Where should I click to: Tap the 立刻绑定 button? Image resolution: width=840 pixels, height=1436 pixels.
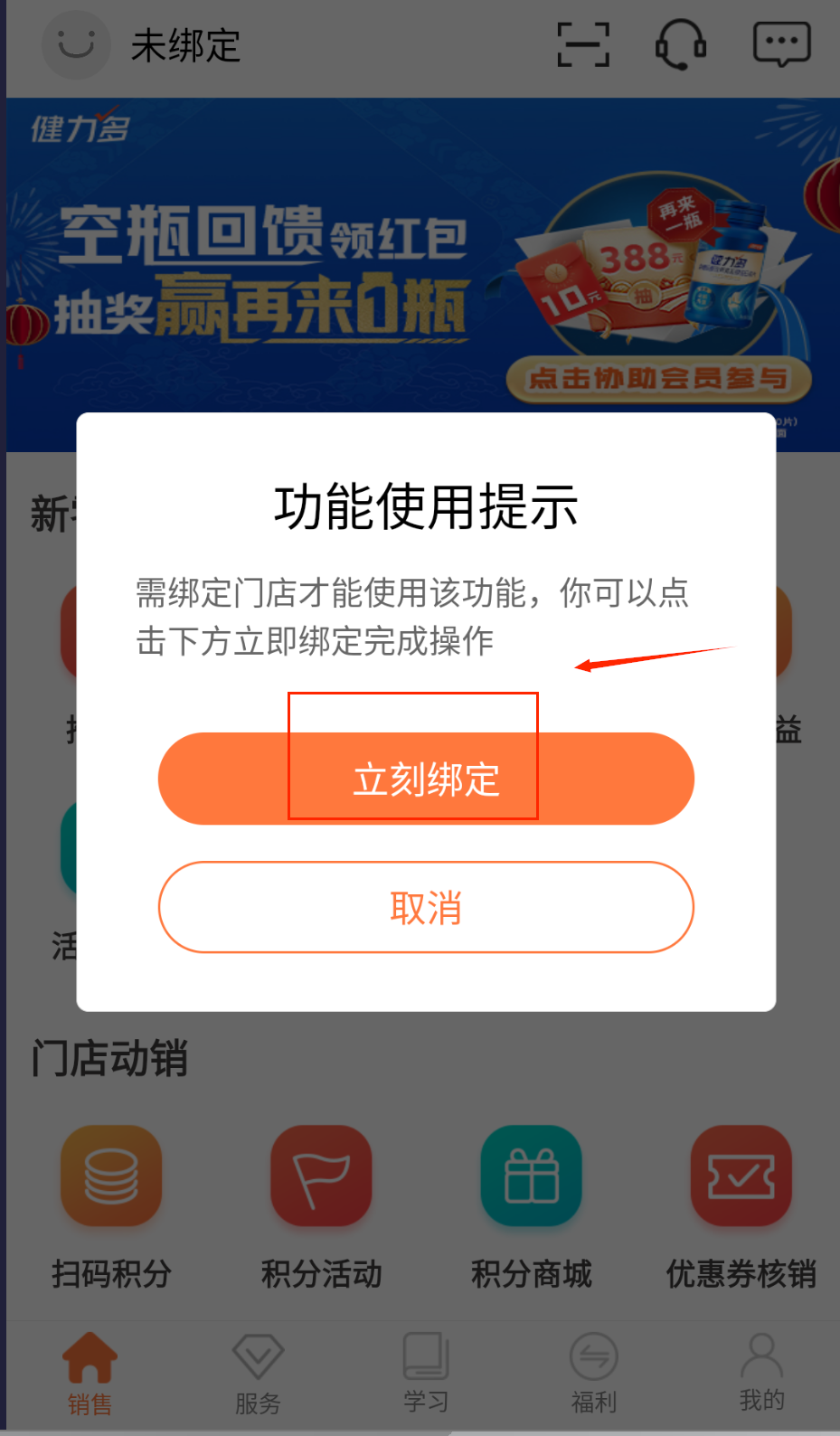click(426, 779)
